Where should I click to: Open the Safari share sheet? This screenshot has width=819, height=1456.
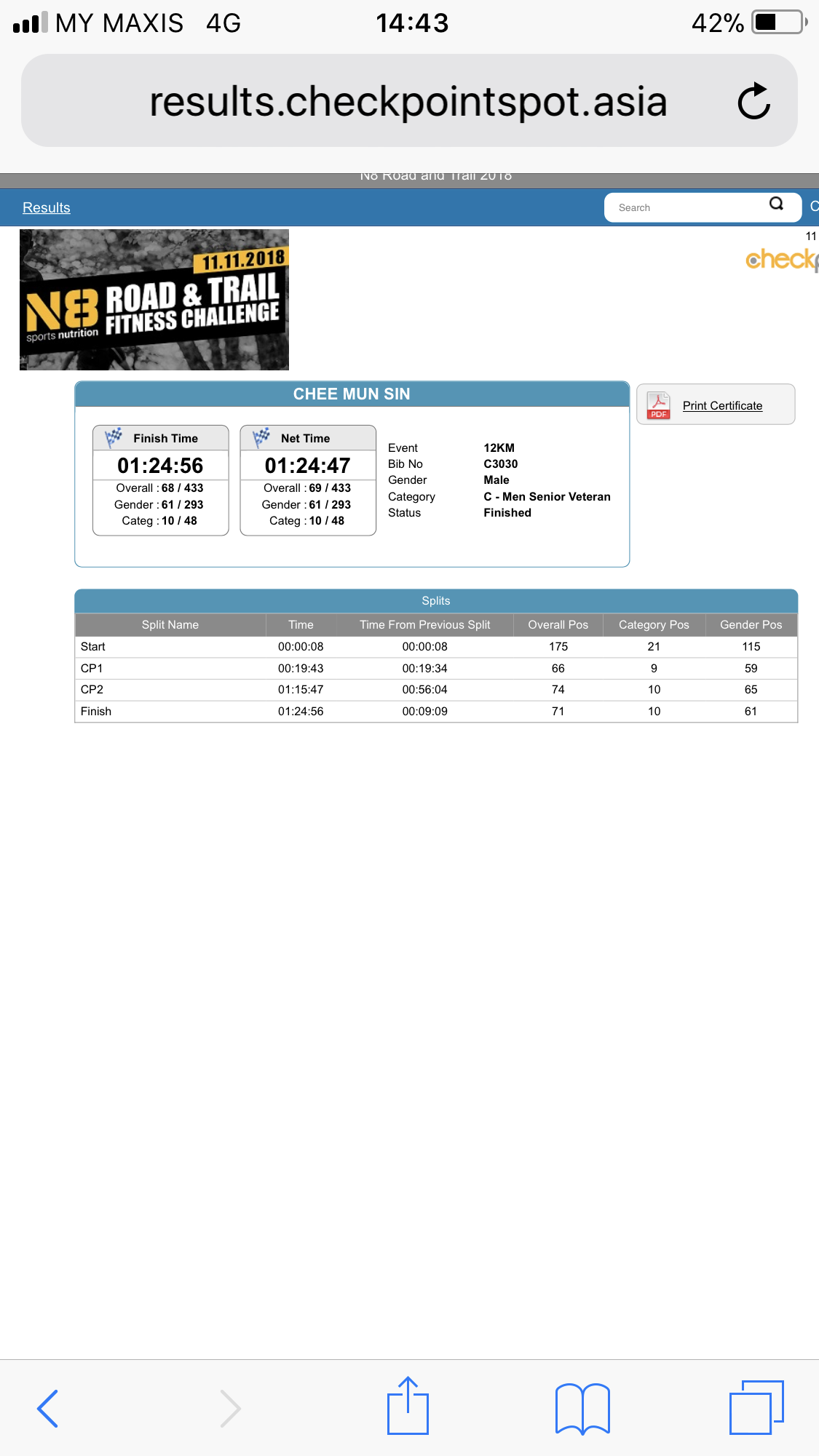point(408,1405)
